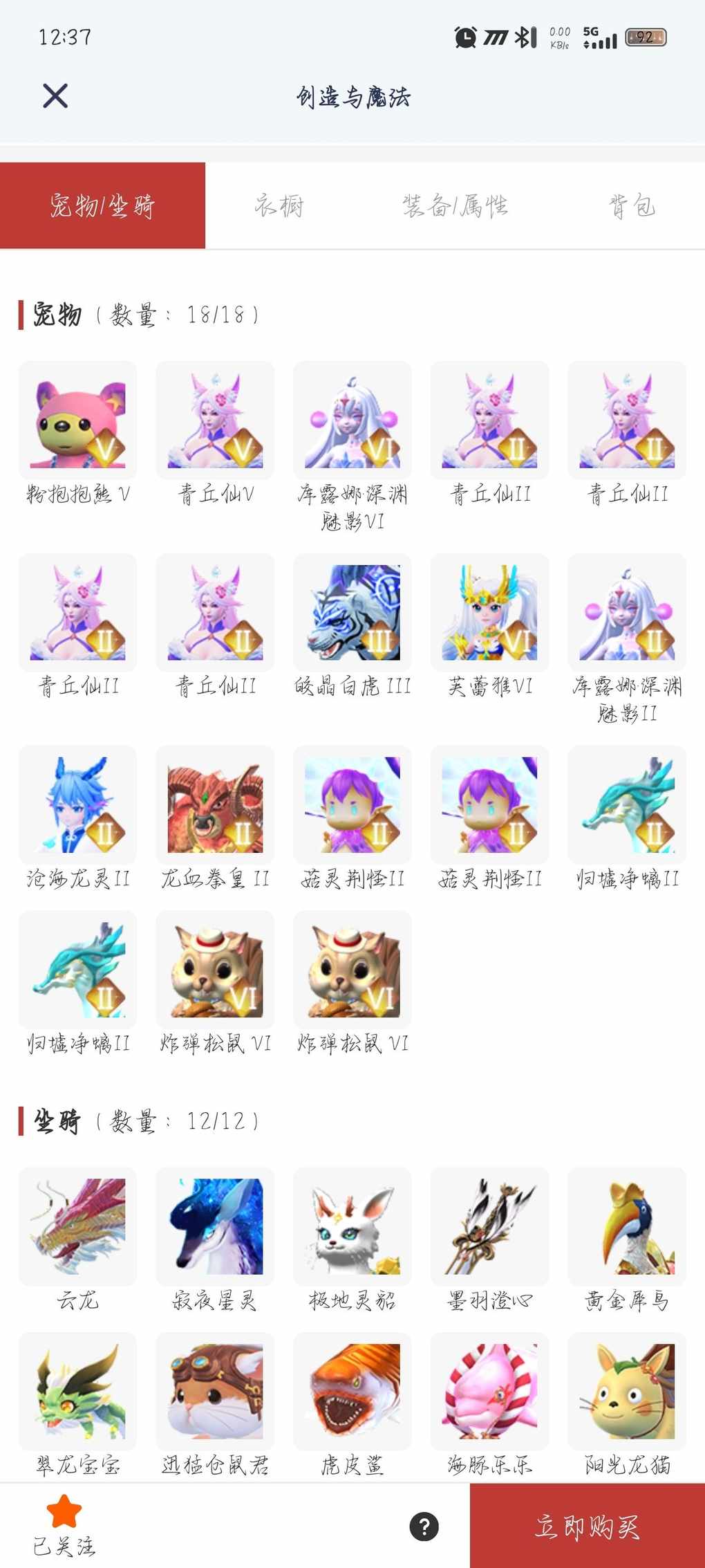This screenshot has width=705, height=1568.
Task: Open the question mark help icon
Action: pyautogui.click(x=424, y=1527)
